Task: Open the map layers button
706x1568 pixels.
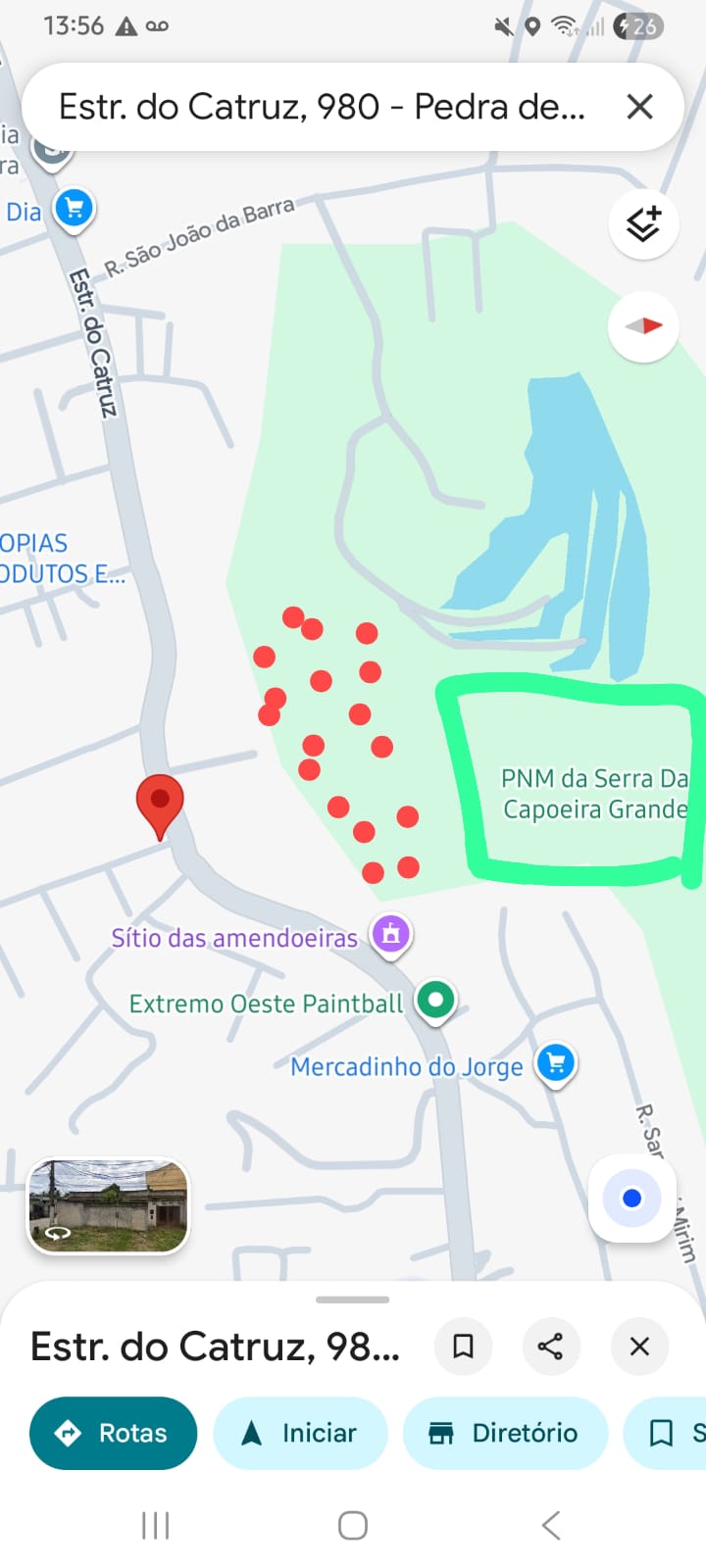Action: [x=643, y=224]
